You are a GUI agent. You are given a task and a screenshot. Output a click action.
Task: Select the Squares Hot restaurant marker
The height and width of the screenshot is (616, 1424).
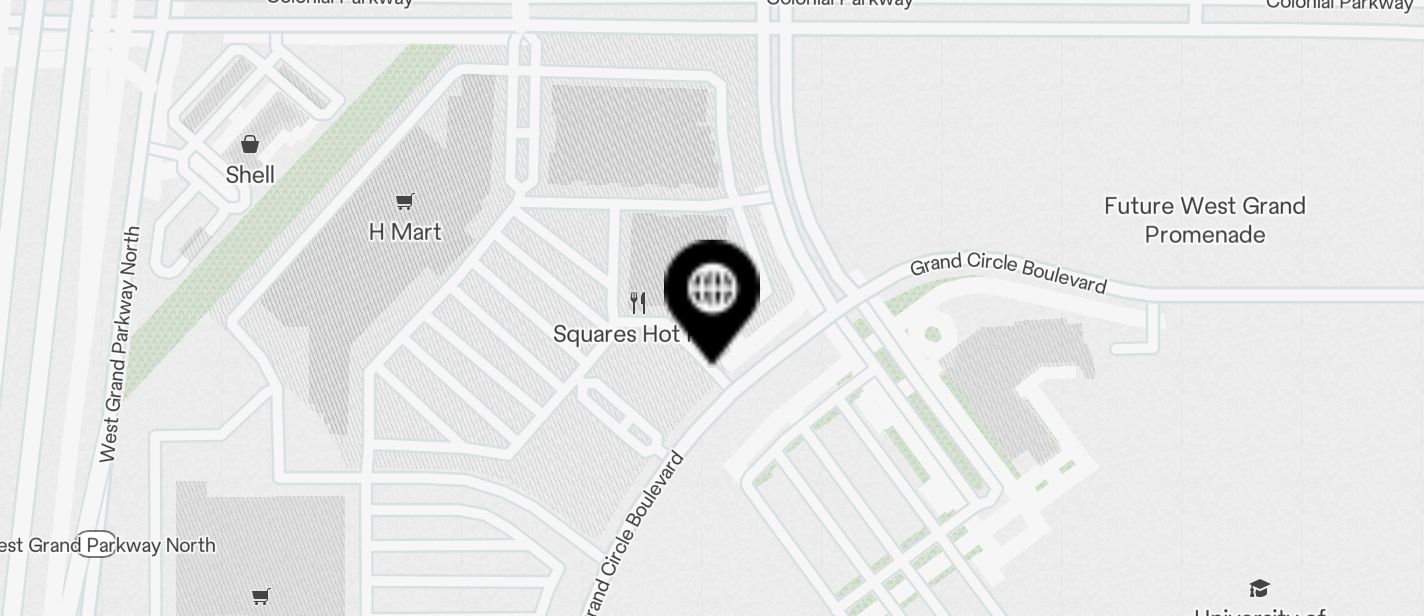(x=638, y=302)
